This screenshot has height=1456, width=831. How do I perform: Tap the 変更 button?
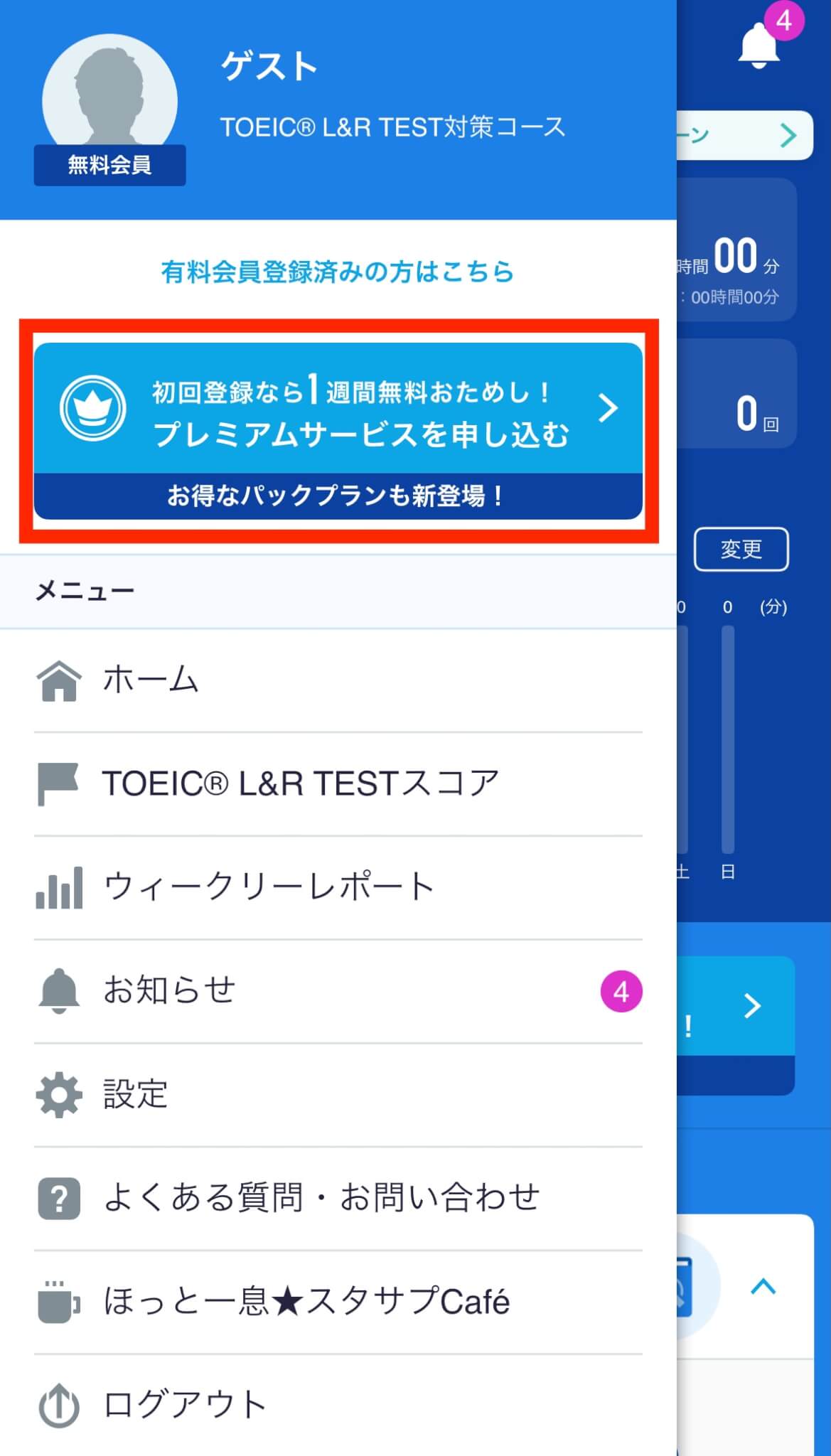(x=741, y=549)
